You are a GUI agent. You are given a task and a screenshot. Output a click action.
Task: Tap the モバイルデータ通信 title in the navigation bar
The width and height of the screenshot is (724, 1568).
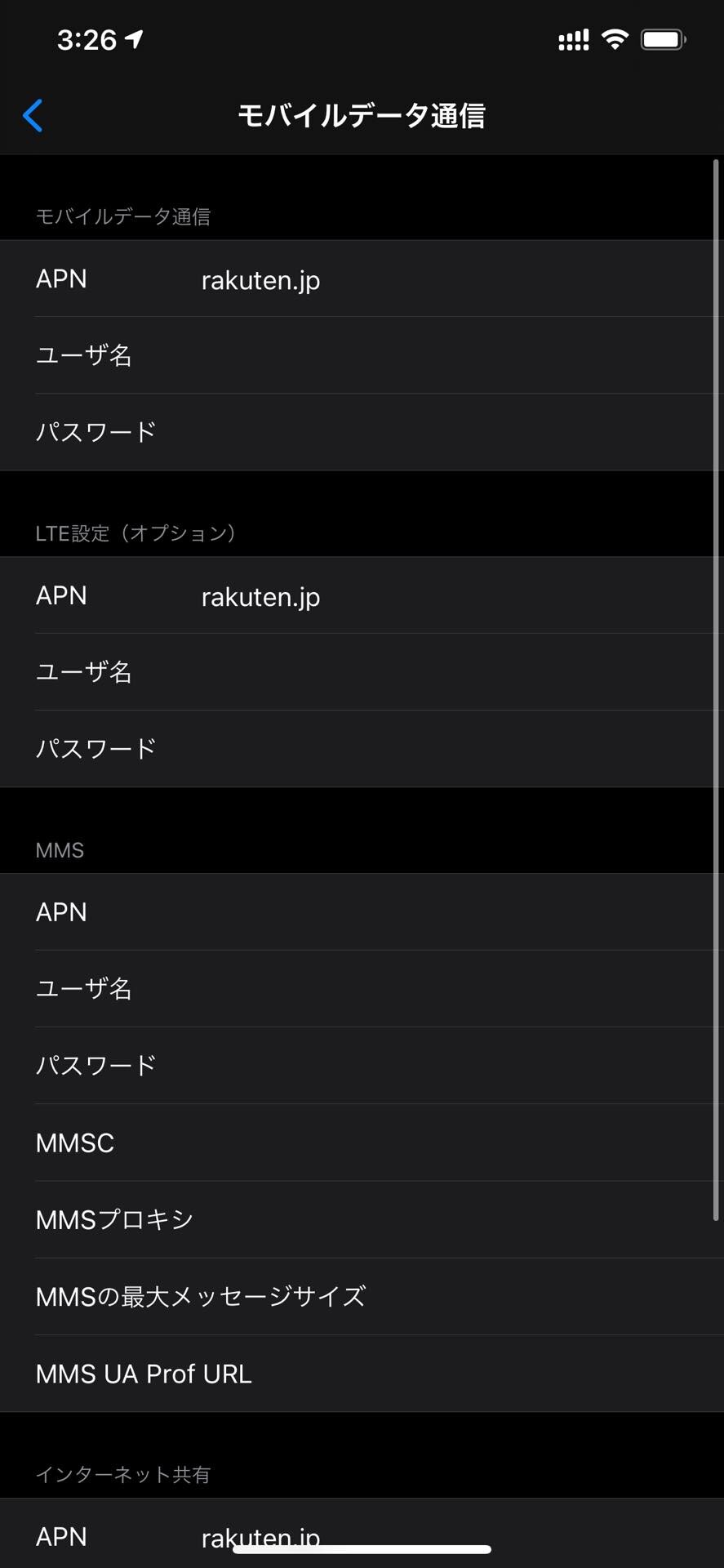[362, 115]
